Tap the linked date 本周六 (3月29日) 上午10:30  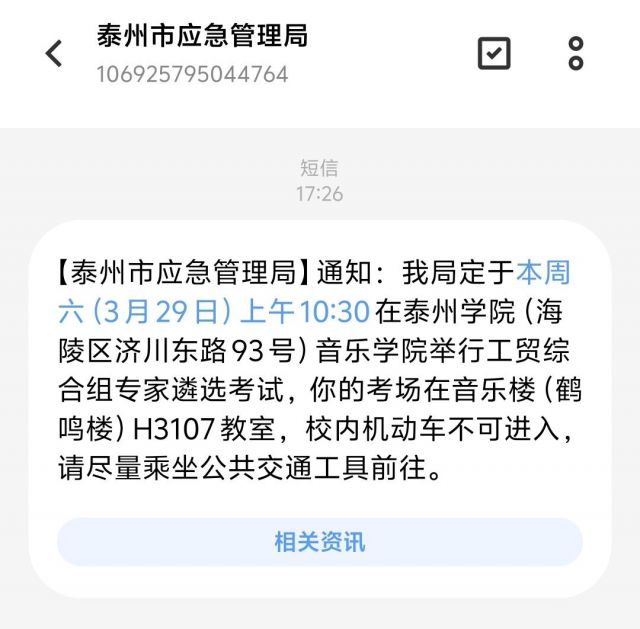coord(230,312)
